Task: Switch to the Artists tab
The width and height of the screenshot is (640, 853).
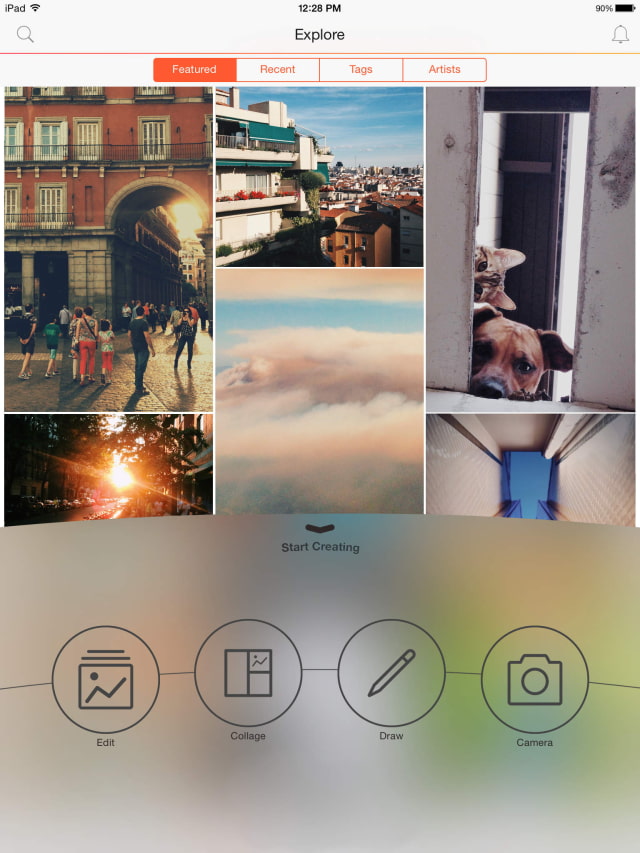Action: point(444,70)
